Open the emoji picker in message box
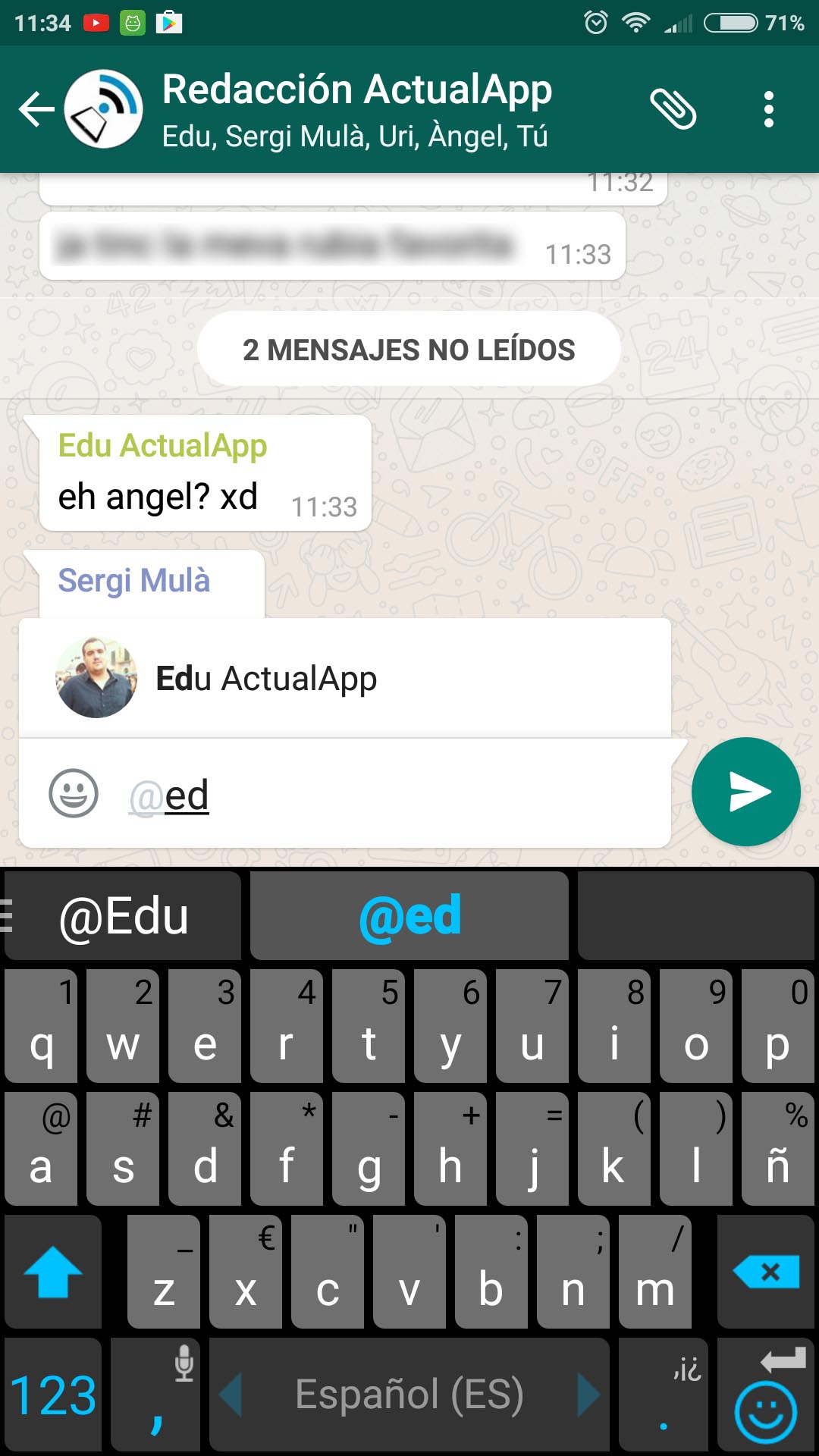 74,793
